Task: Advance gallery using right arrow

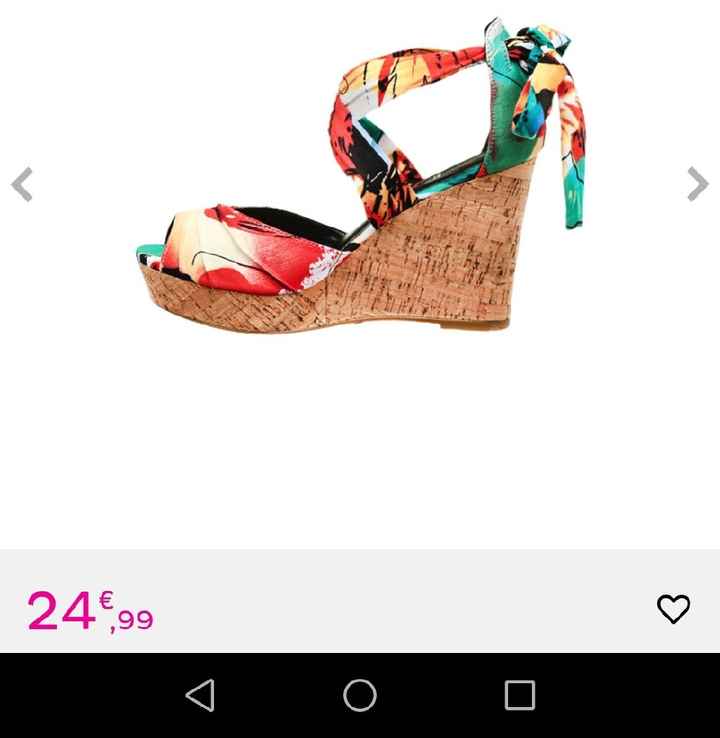Action: tap(697, 184)
